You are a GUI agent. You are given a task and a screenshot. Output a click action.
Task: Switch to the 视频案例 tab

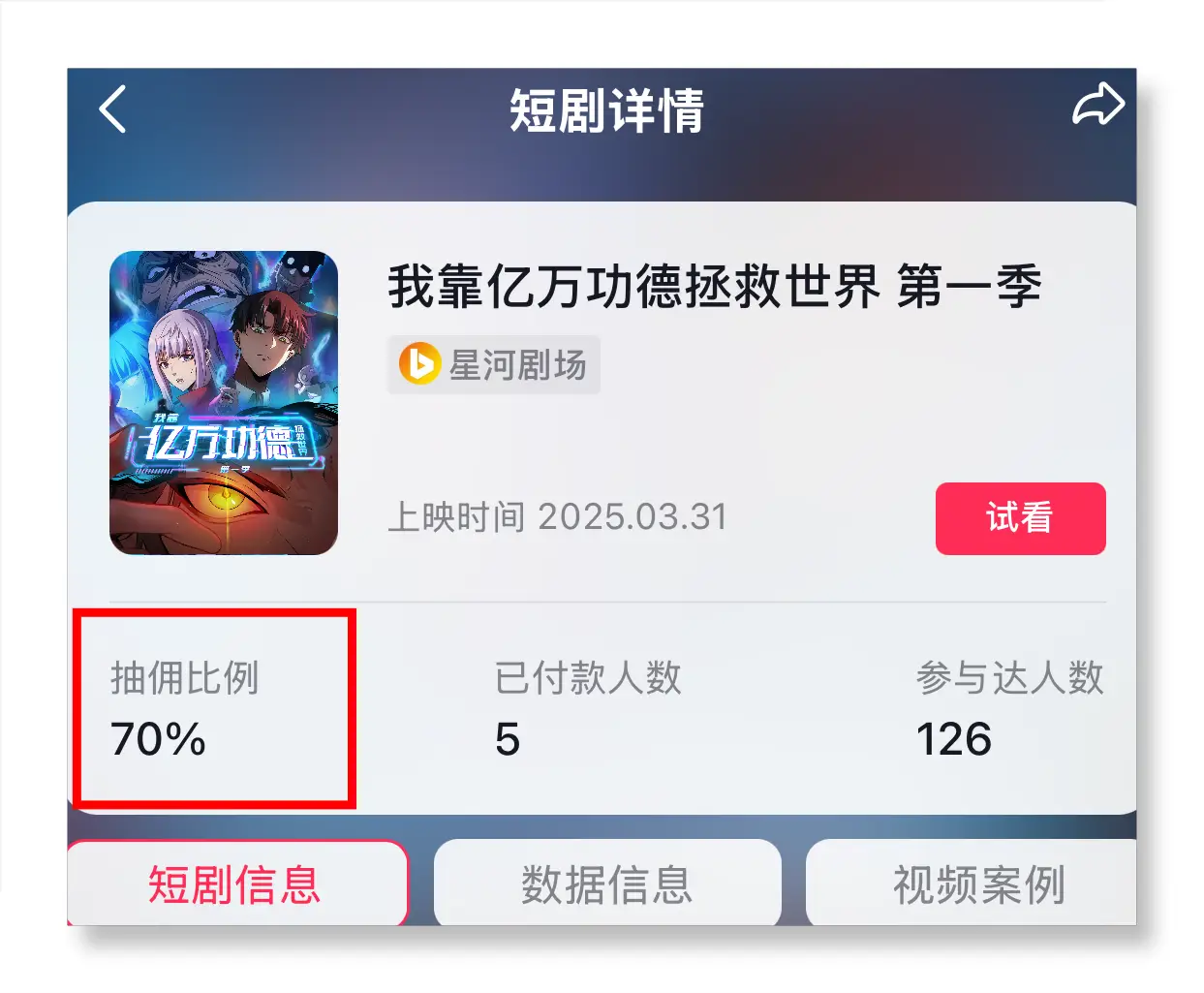pyautogui.click(x=976, y=884)
